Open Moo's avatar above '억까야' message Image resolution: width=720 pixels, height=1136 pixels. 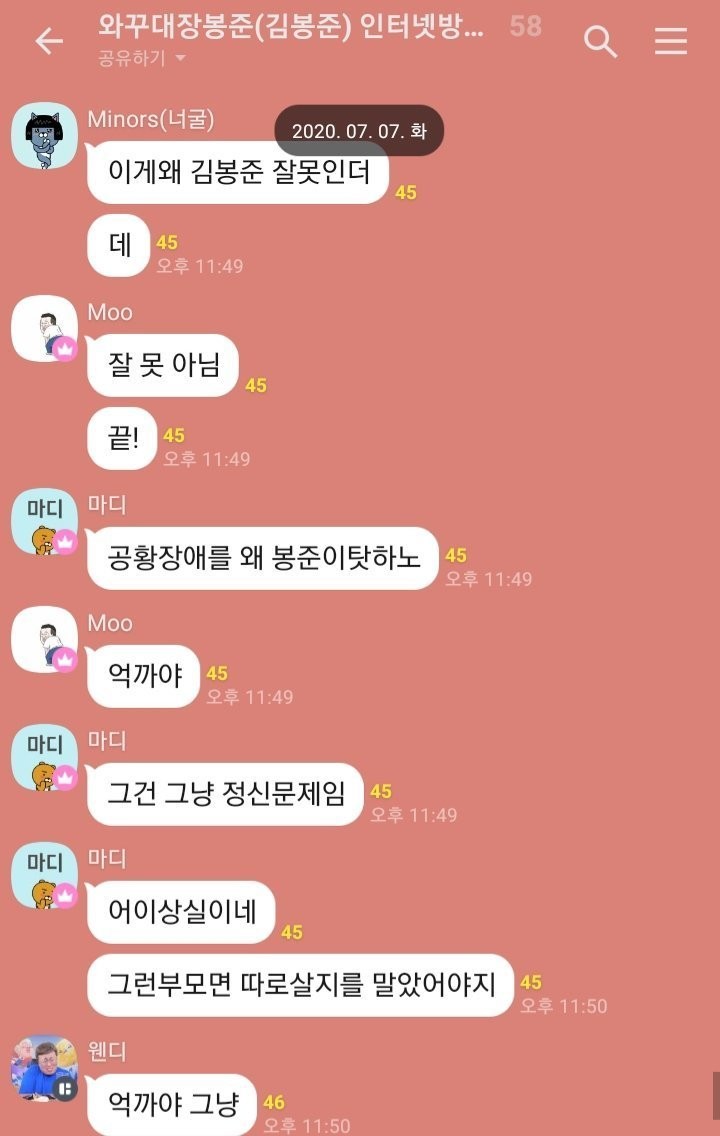pos(44,639)
